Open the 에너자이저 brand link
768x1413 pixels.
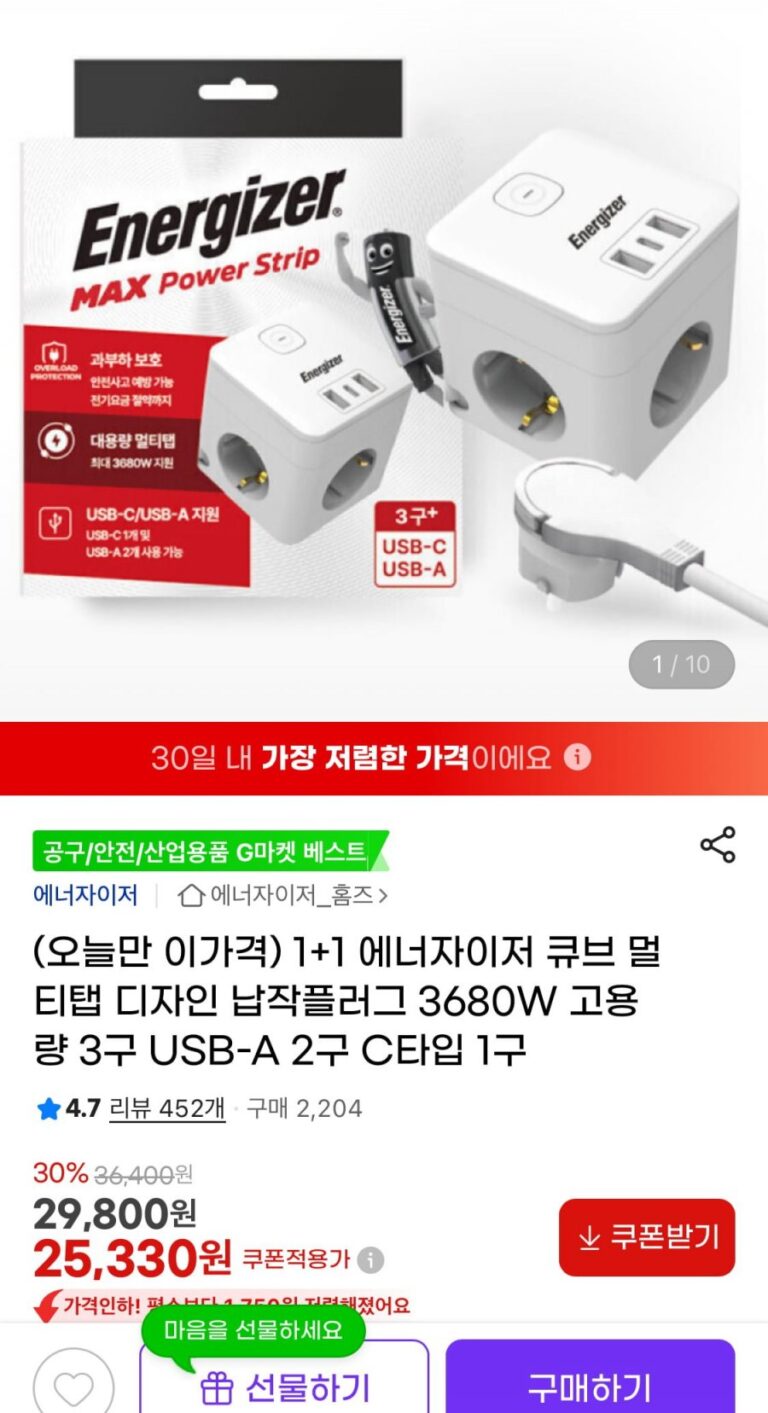[x=85, y=895]
